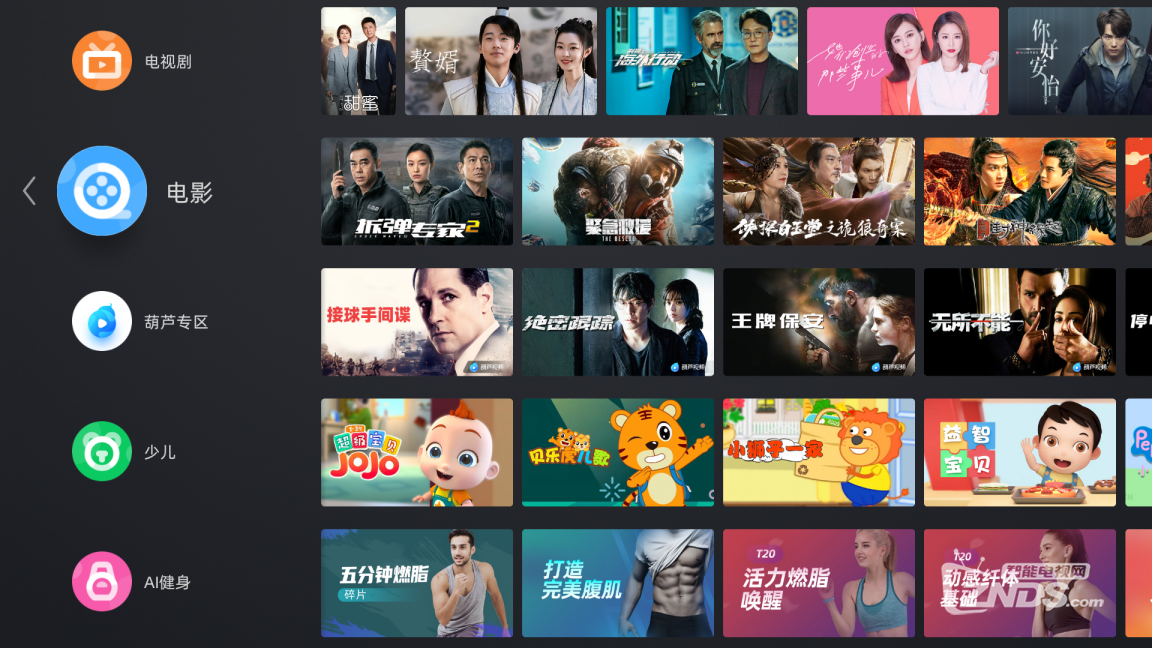Open the 活力燃脂唤醒 fitness class
1152x648 pixels.
click(x=818, y=582)
